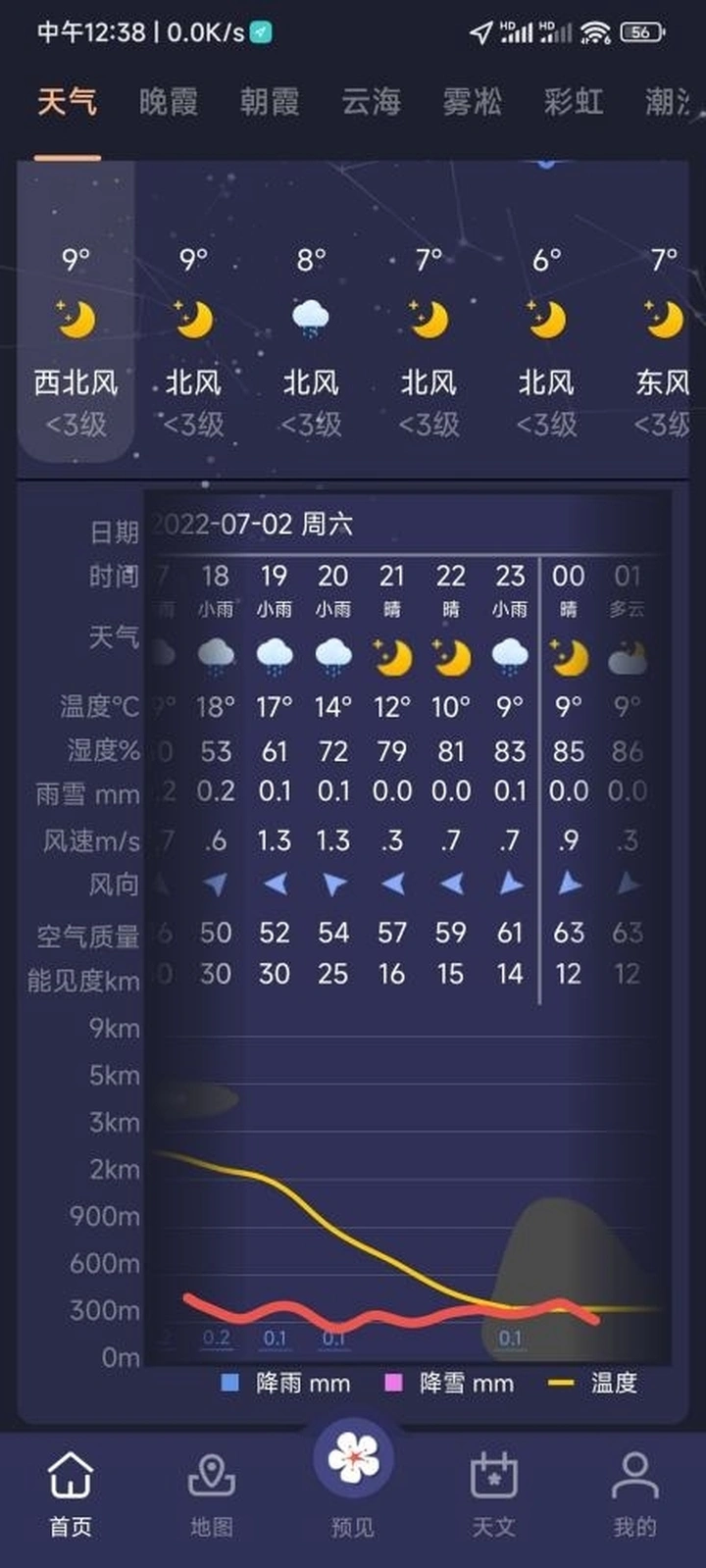The image size is (706, 1568).
Task: Open the 彩虹 tab
Action: 573,102
